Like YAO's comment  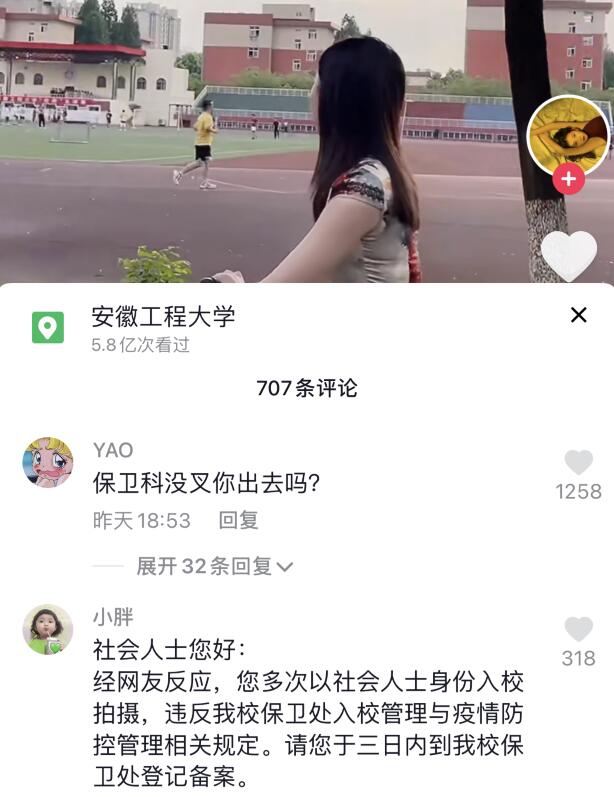tap(578, 462)
